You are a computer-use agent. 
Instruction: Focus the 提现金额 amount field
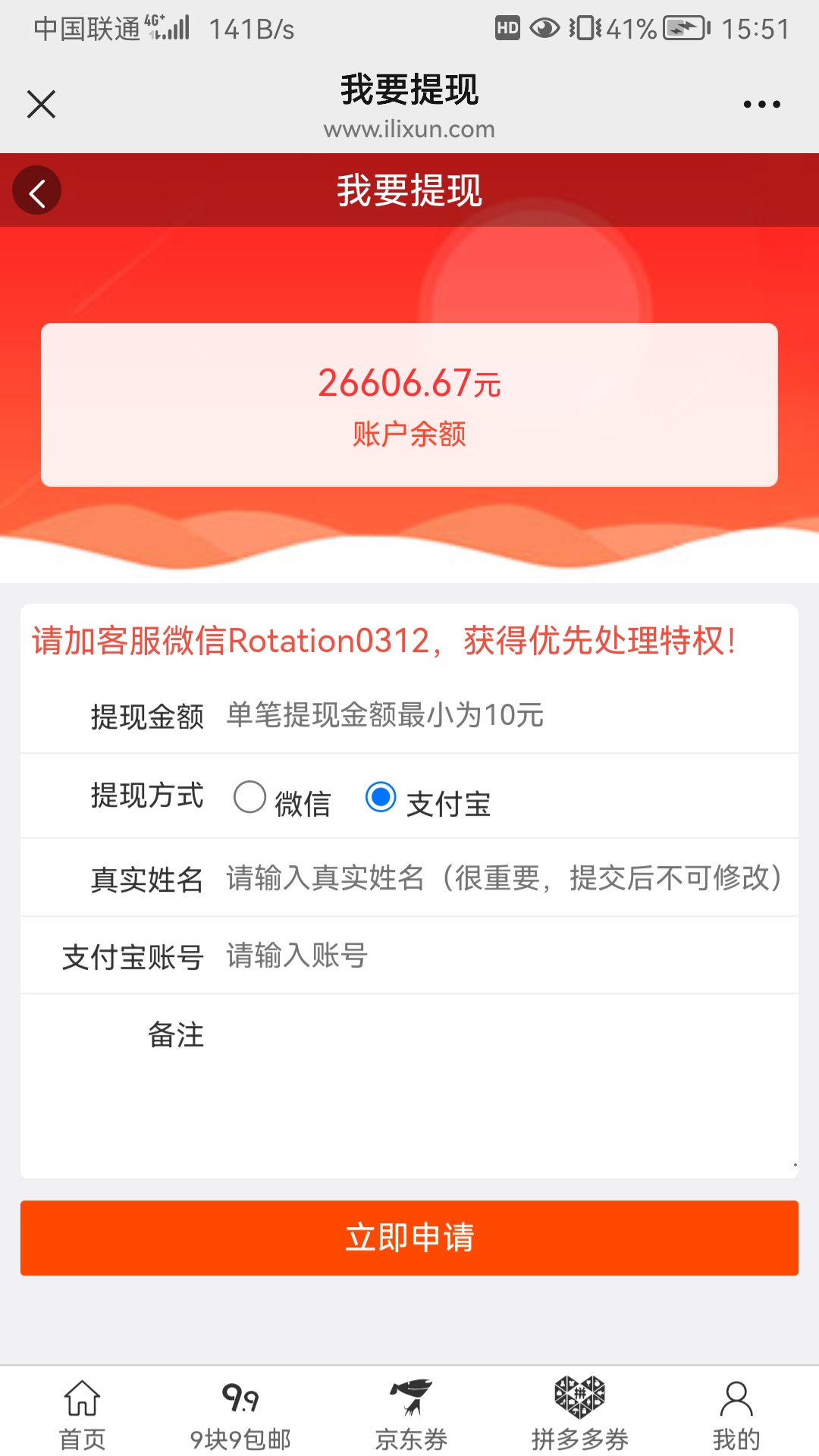500,715
